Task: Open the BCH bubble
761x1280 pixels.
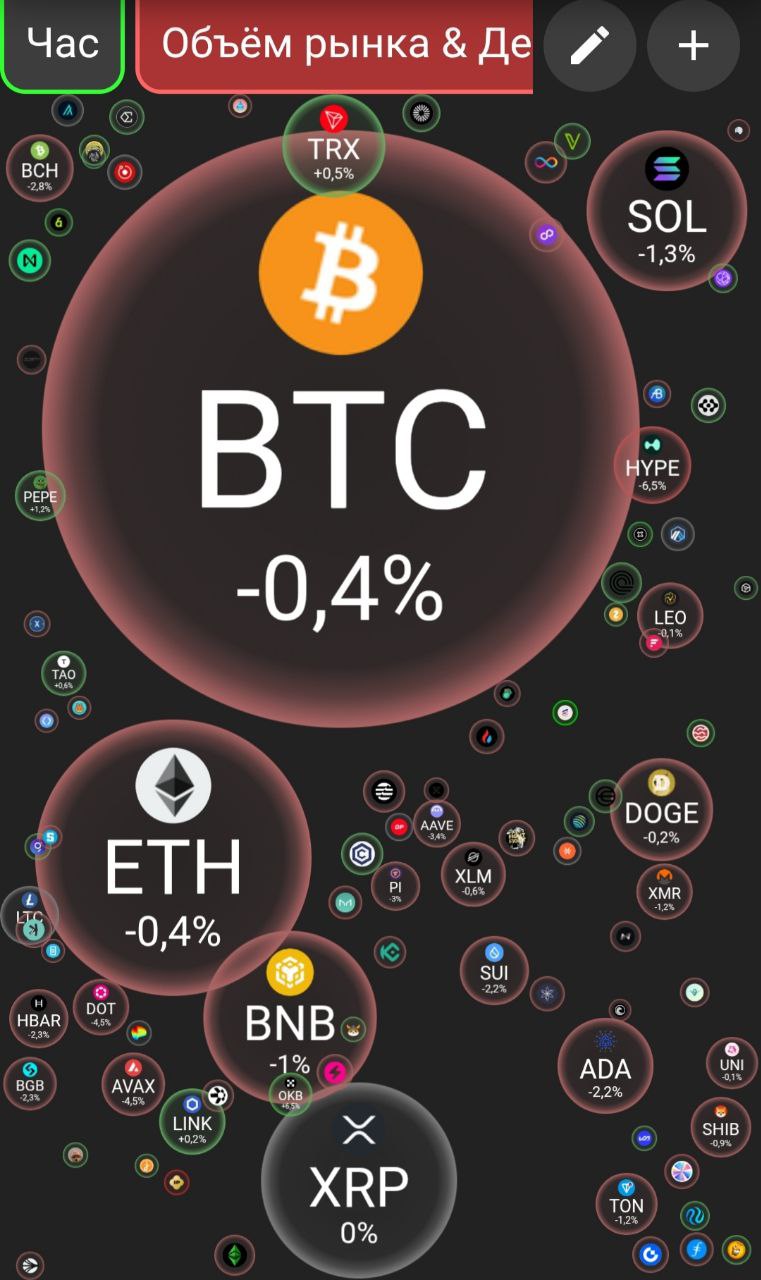Action: (x=40, y=167)
